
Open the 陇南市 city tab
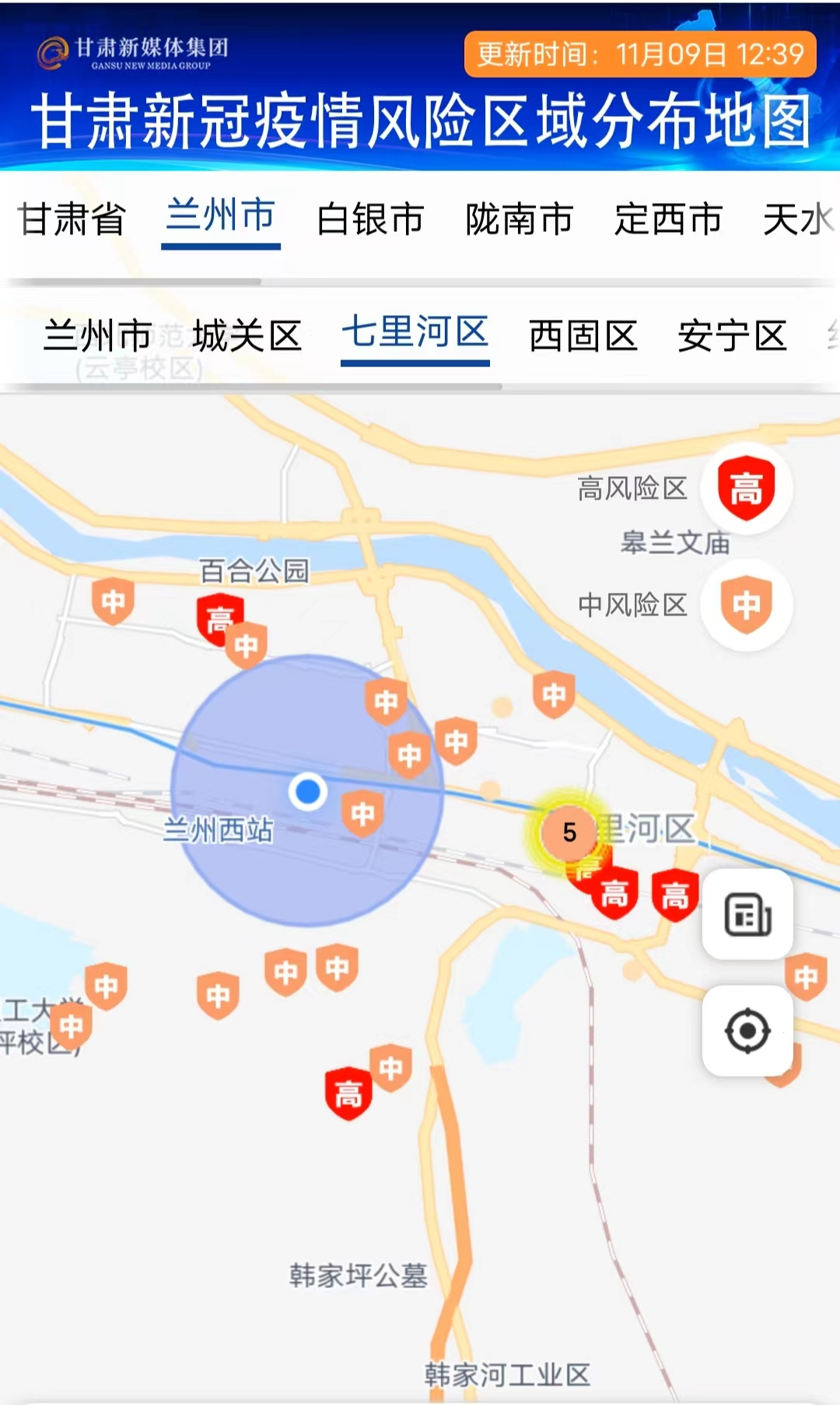click(x=519, y=219)
